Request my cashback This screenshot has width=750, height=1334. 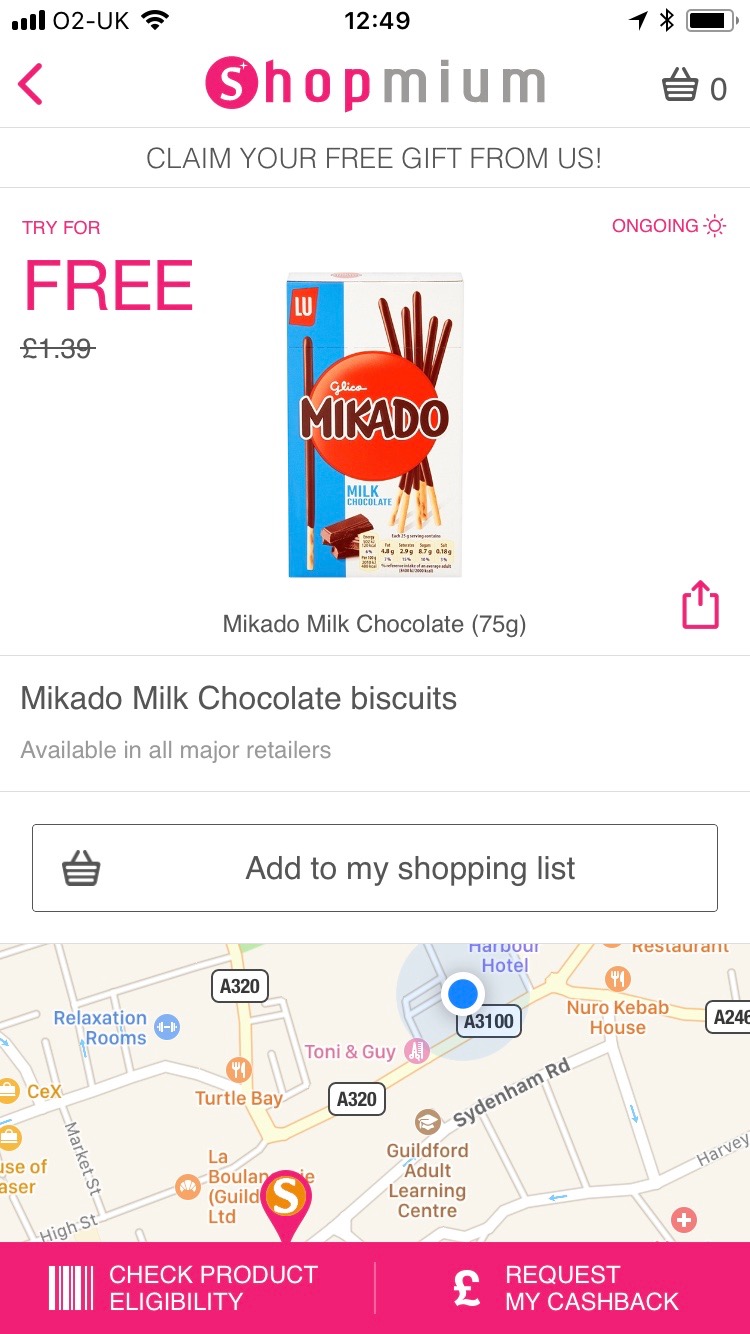[x=563, y=1288]
